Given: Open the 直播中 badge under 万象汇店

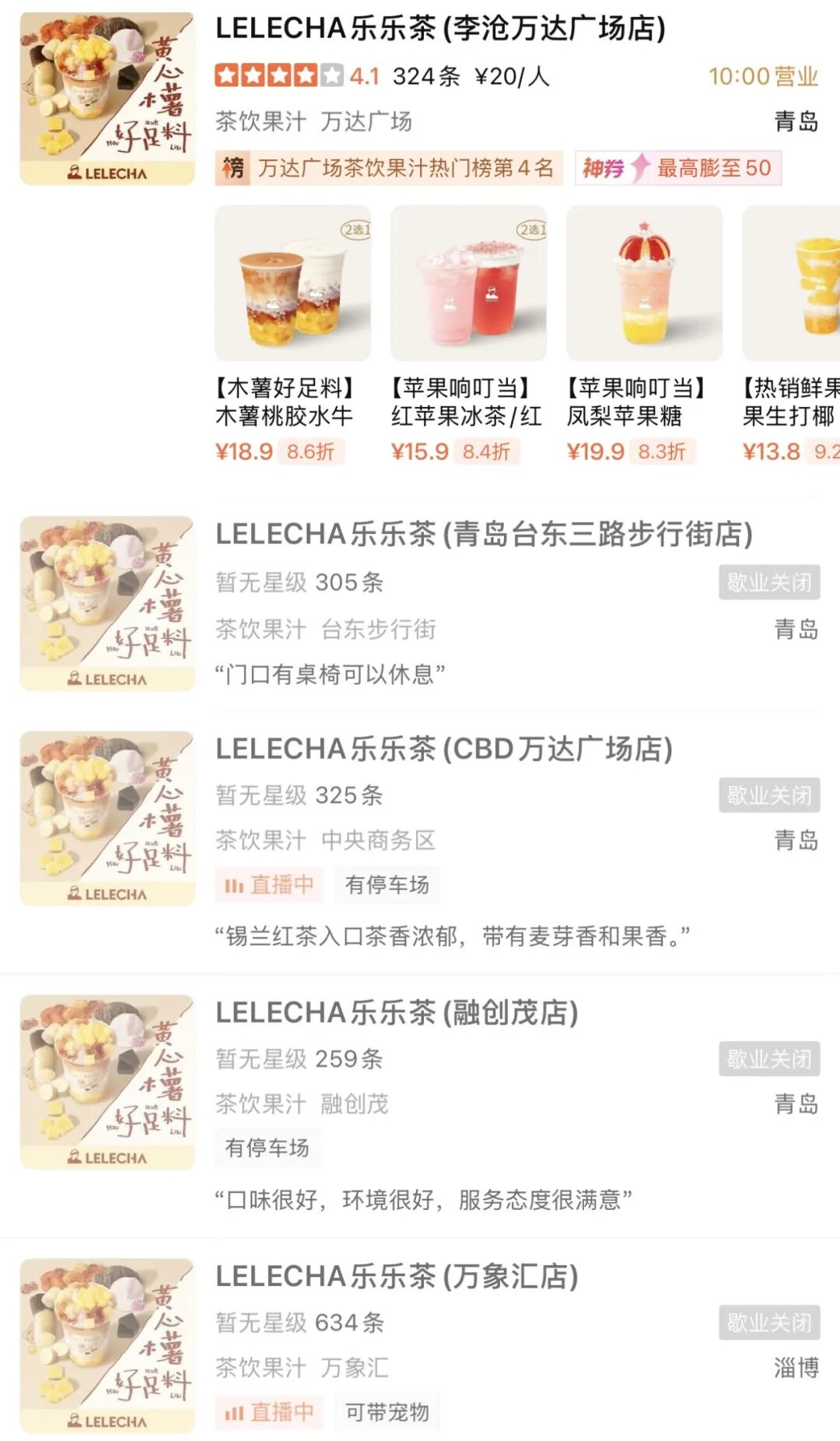Looking at the screenshot, I should [269, 1411].
